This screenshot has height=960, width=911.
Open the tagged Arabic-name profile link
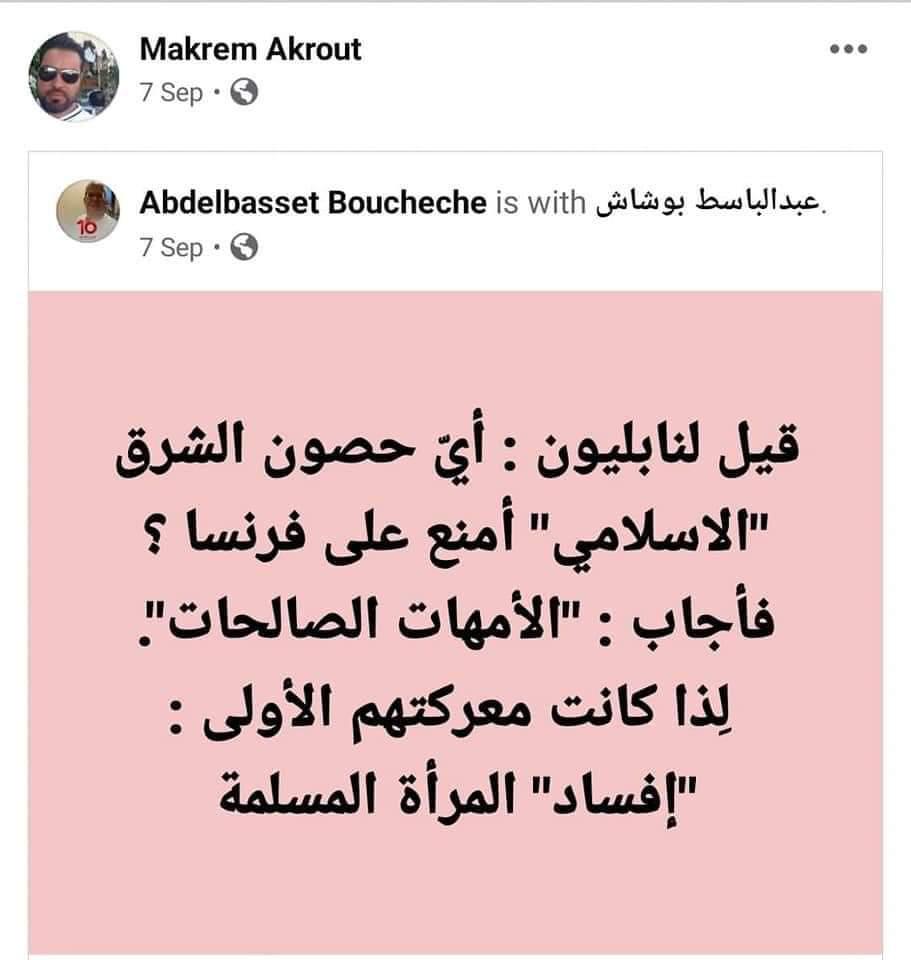pos(711,204)
